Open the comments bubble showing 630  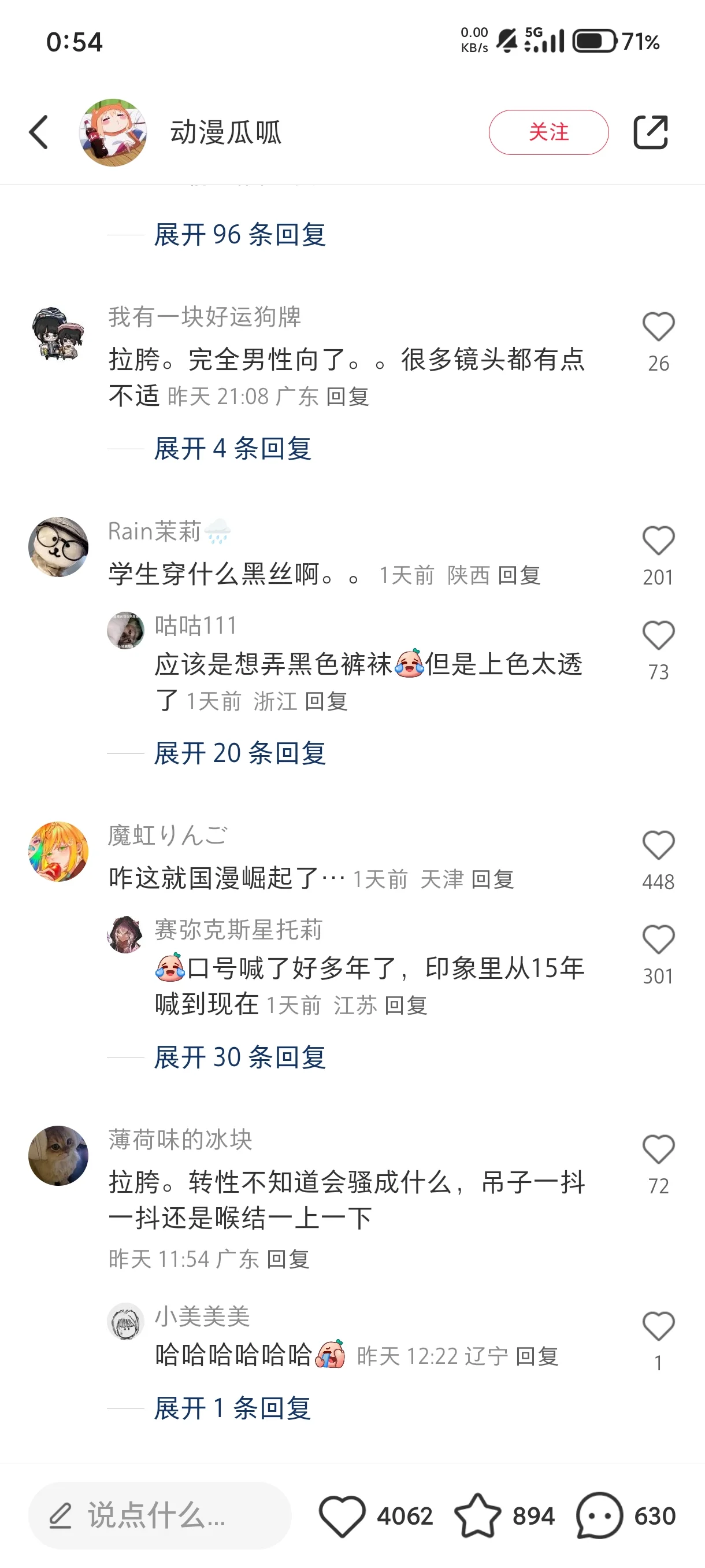point(600,1515)
